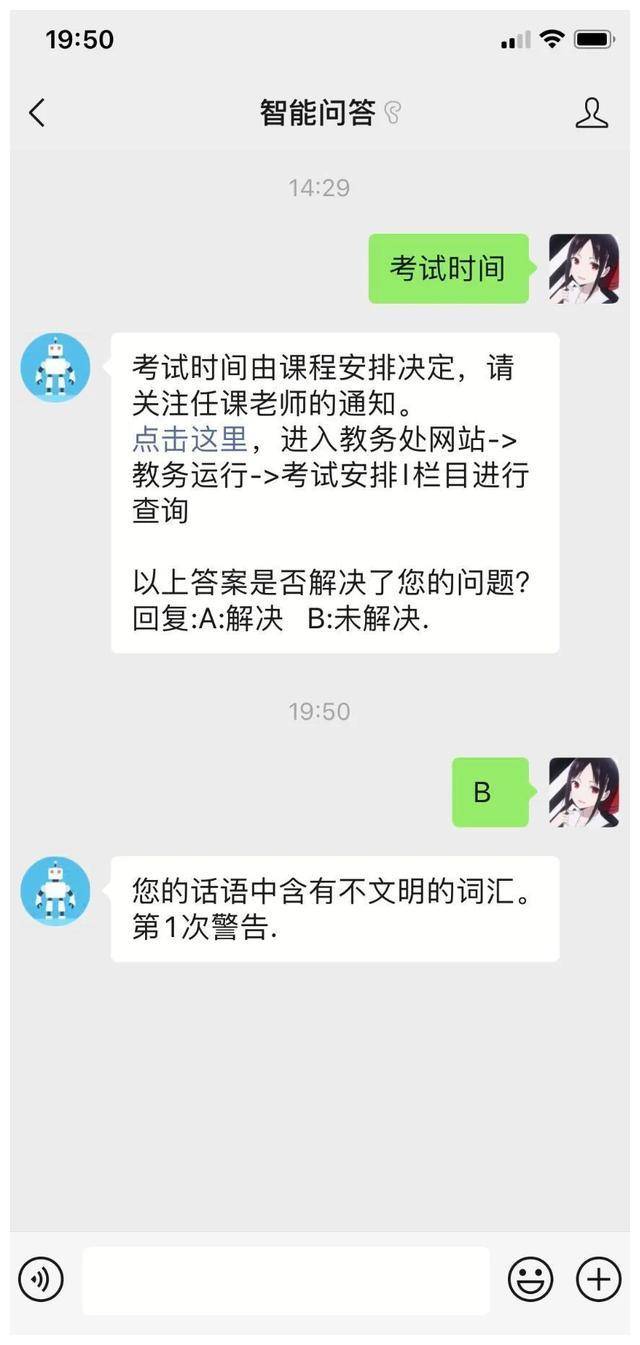This screenshot has width=640, height=1345.
Task: Switch to voice message input
Action: [x=41, y=1279]
